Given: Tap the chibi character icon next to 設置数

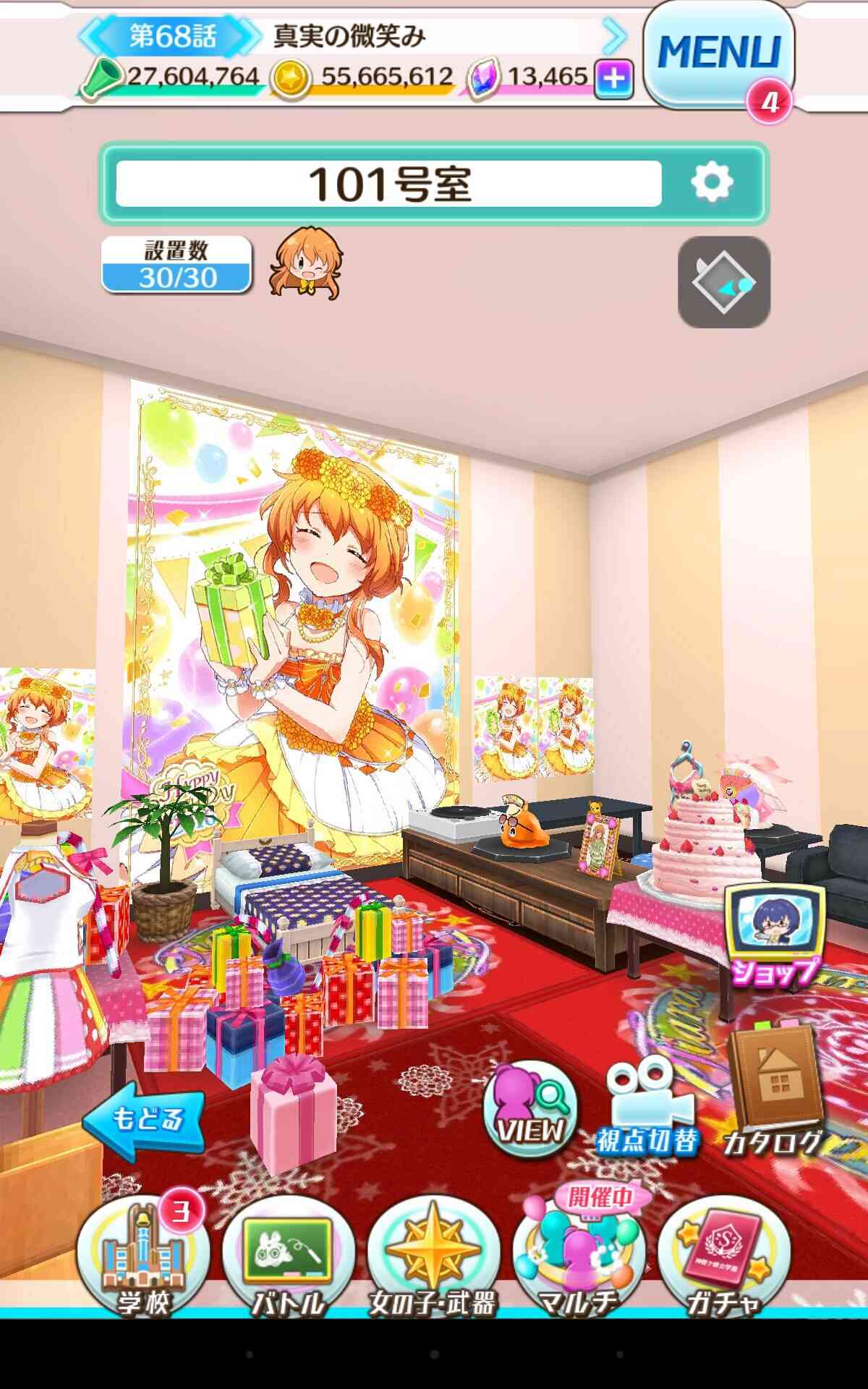Looking at the screenshot, I should (x=307, y=263).
